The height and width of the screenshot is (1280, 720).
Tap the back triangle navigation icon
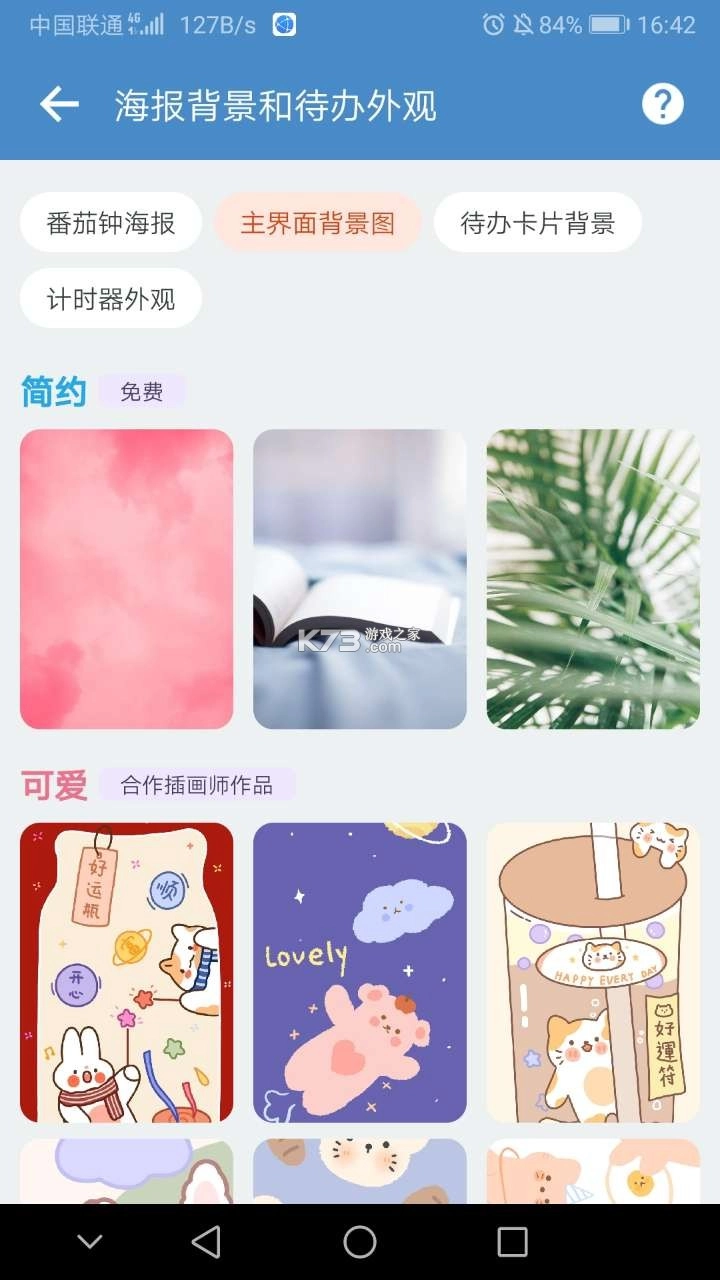206,1243
